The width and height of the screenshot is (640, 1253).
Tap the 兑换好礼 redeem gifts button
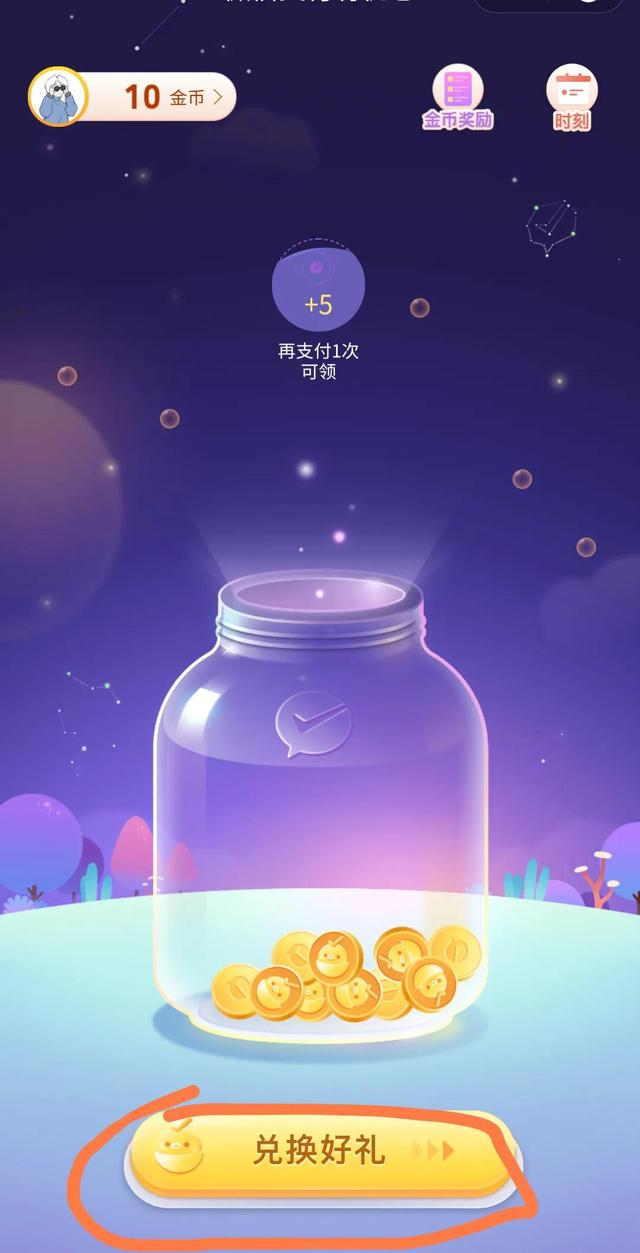click(x=320, y=1151)
